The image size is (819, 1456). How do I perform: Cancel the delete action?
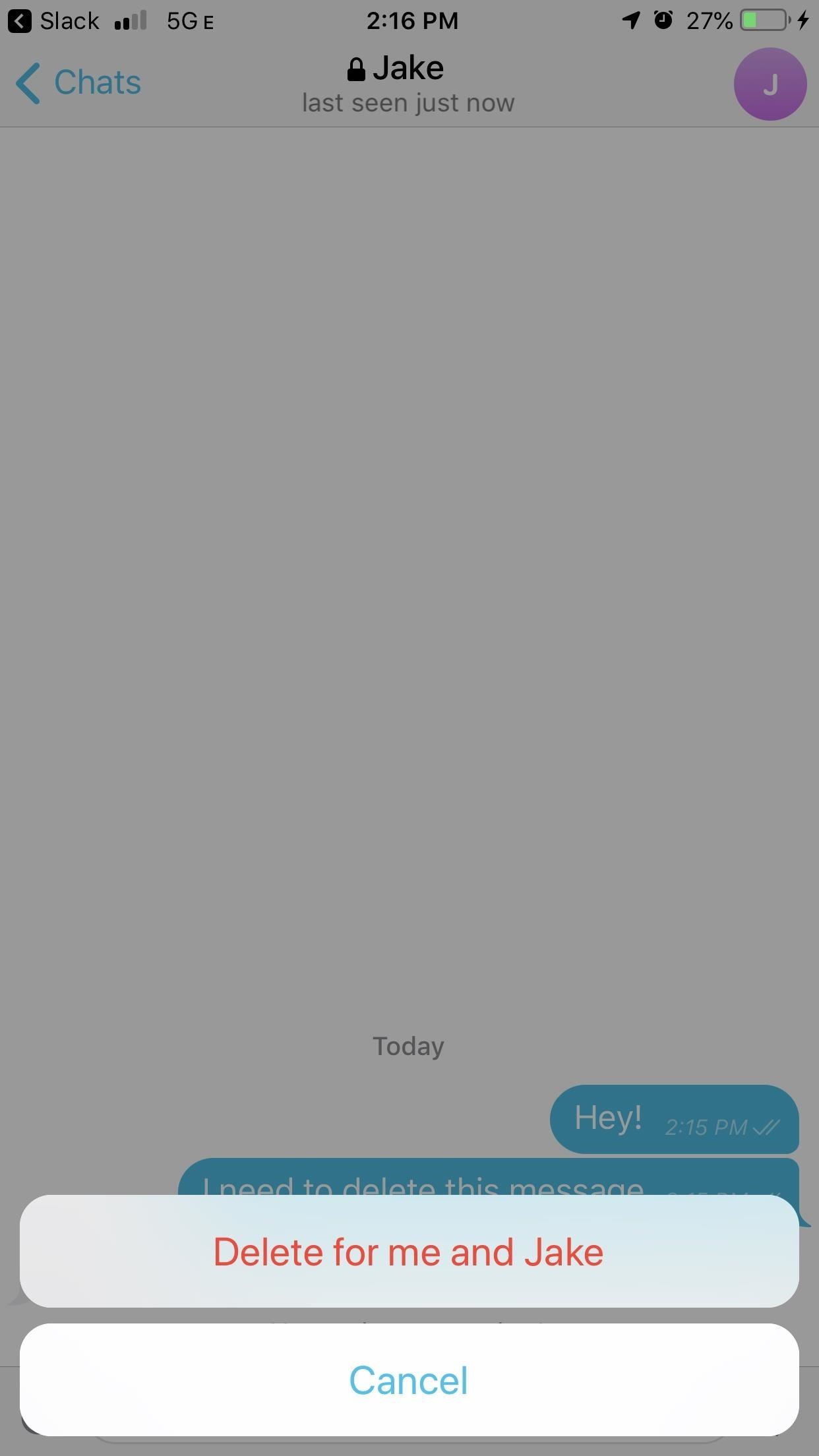click(x=409, y=1380)
